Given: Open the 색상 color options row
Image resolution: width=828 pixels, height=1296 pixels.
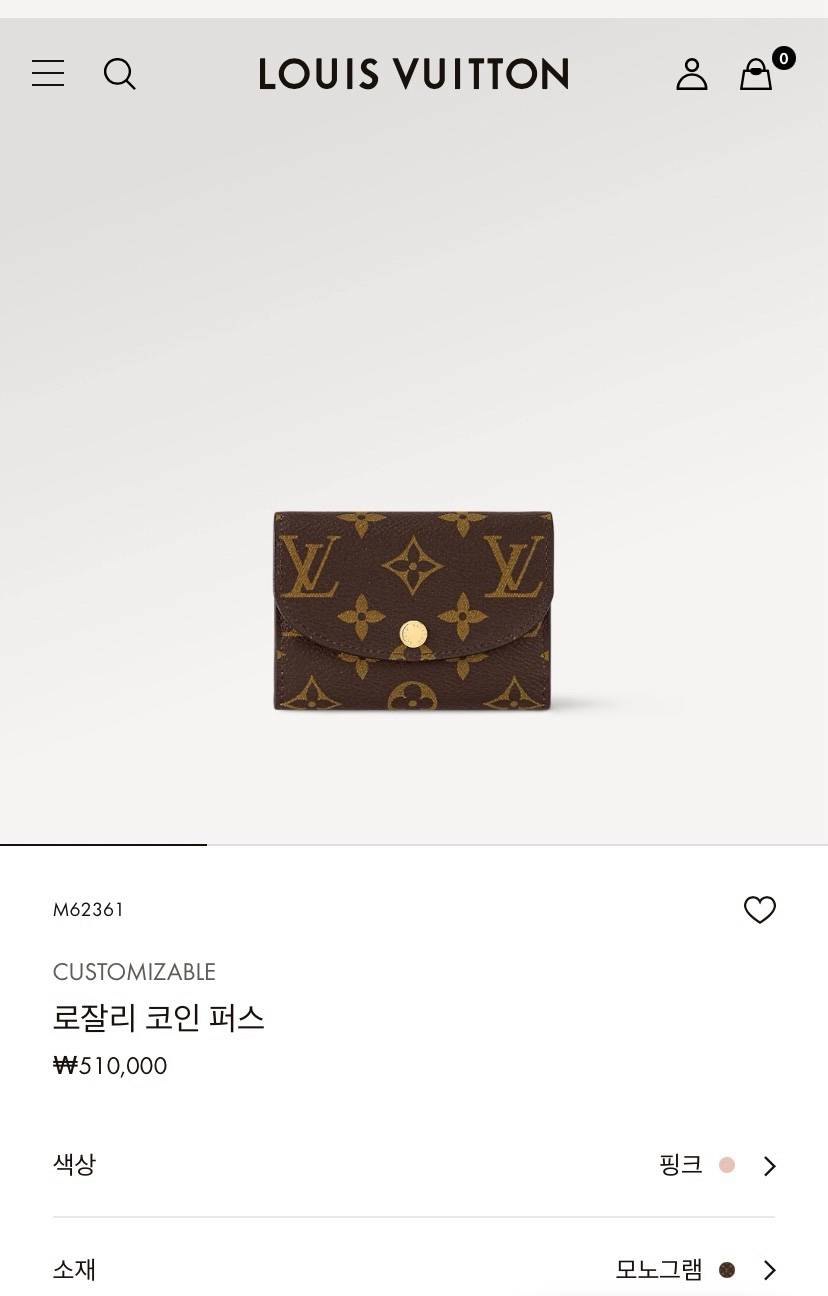Looking at the screenshot, I should (x=413, y=1165).
